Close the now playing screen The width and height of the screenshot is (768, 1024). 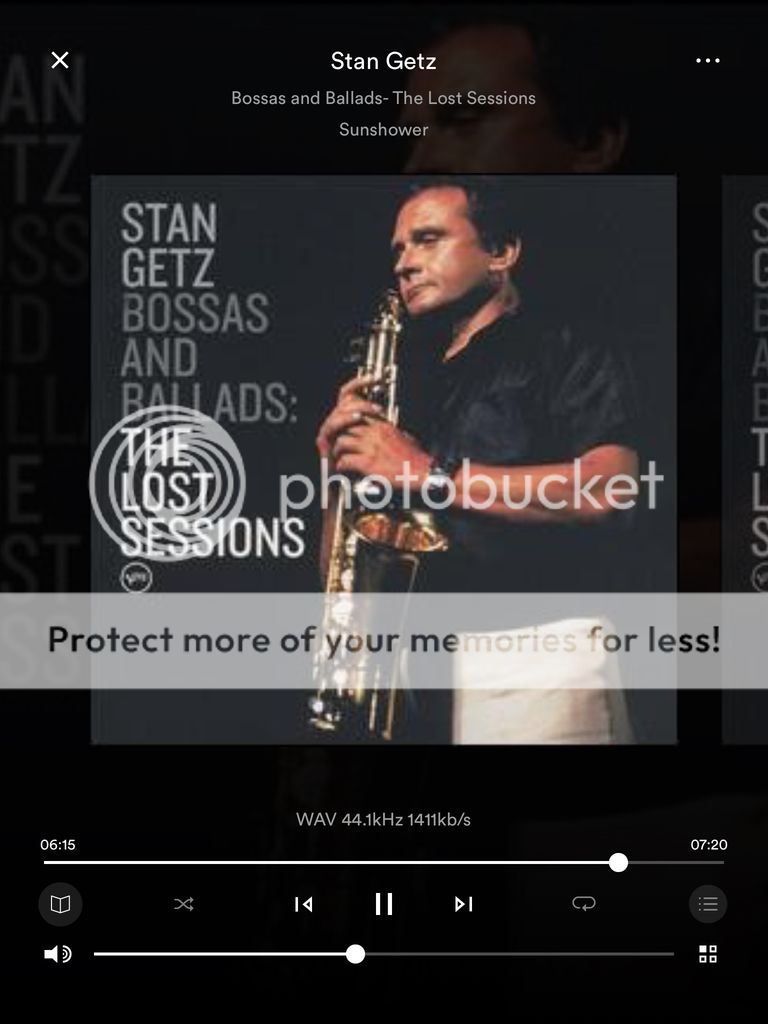pos(60,60)
